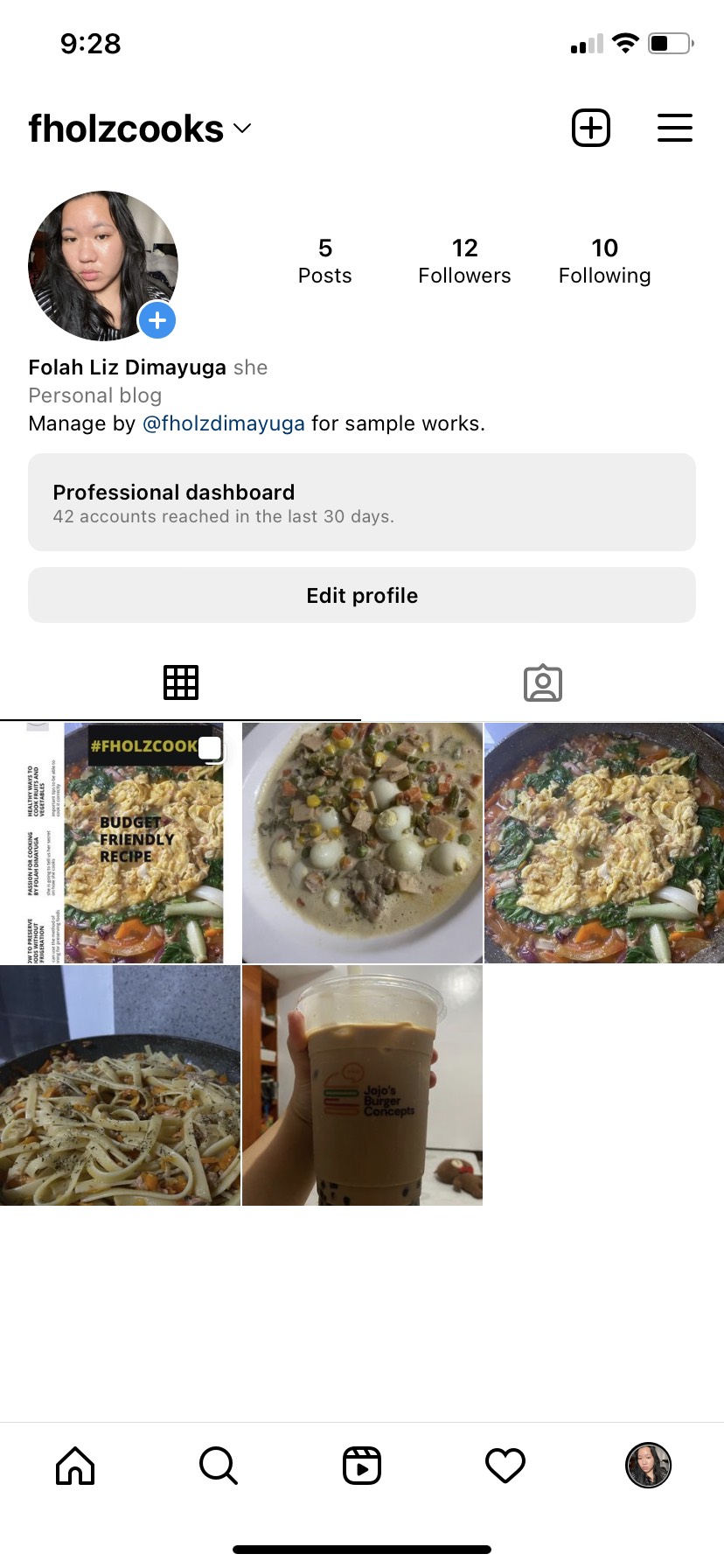Open the creamy quail egg dish post
Screen dimensions: 724x1568
tap(362, 843)
